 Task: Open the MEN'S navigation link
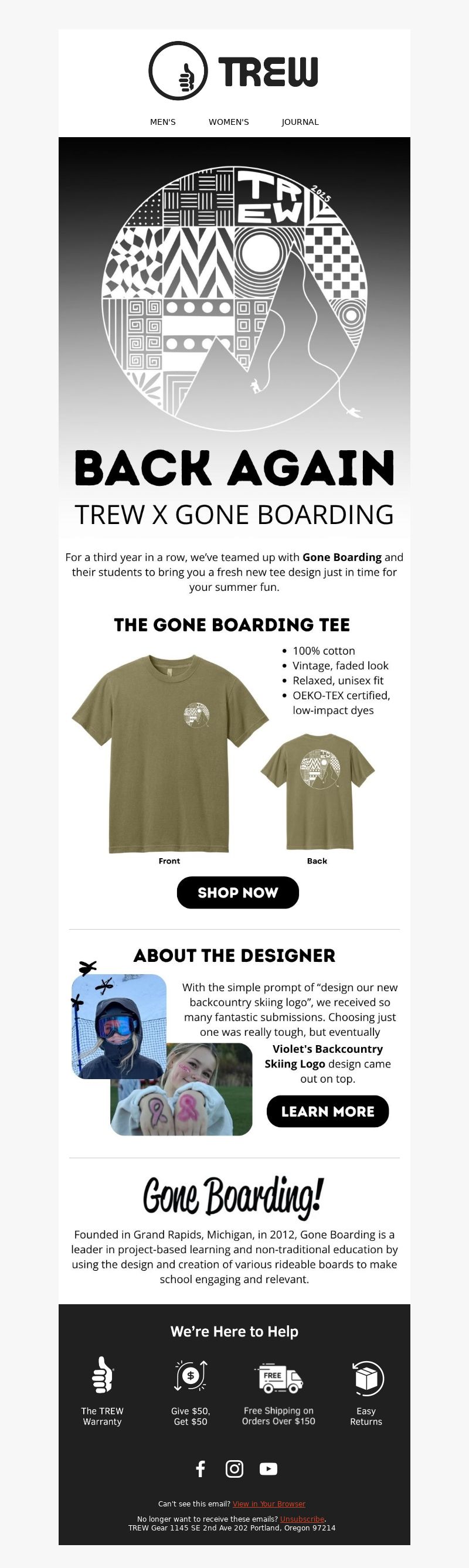tap(162, 122)
